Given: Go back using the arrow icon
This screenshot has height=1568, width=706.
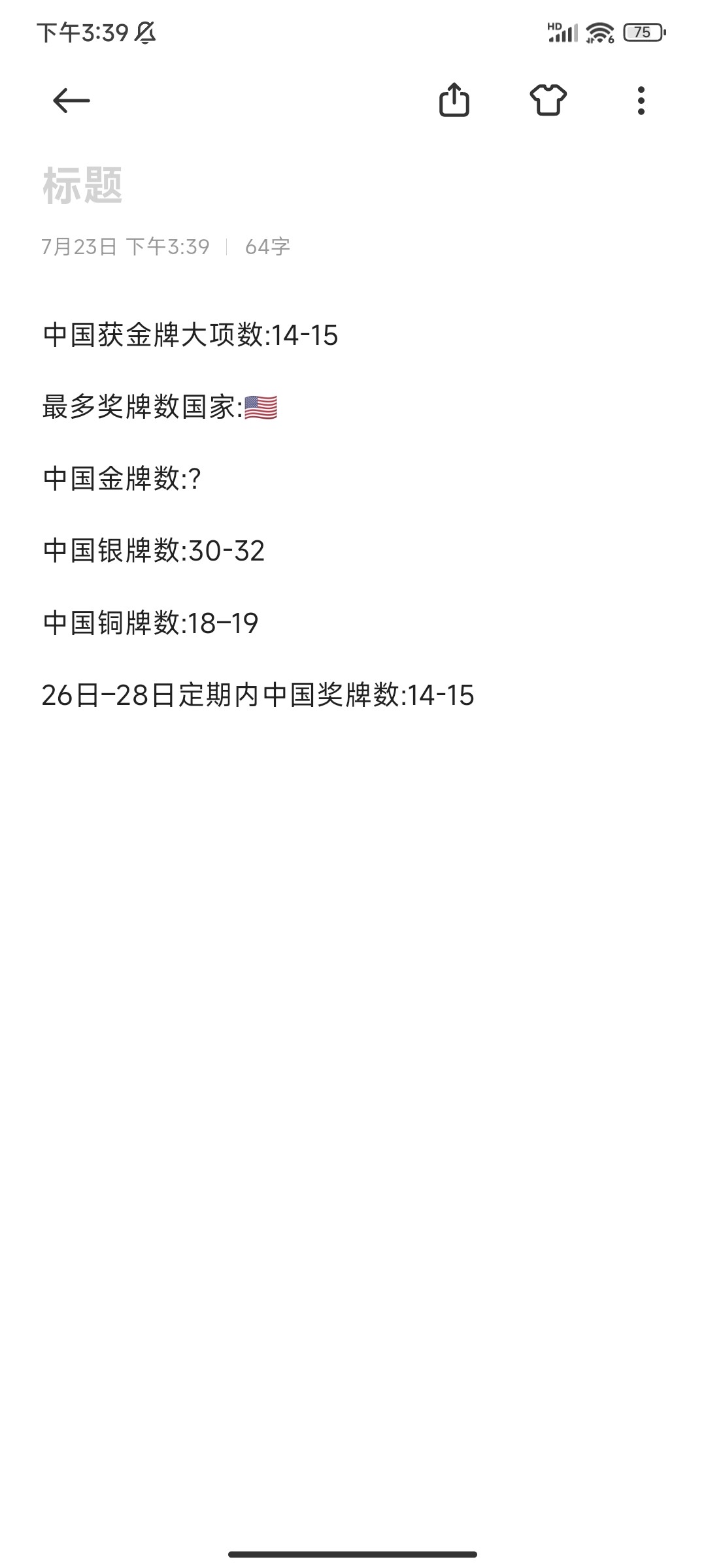Looking at the screenshot, I should pos(71,101).
